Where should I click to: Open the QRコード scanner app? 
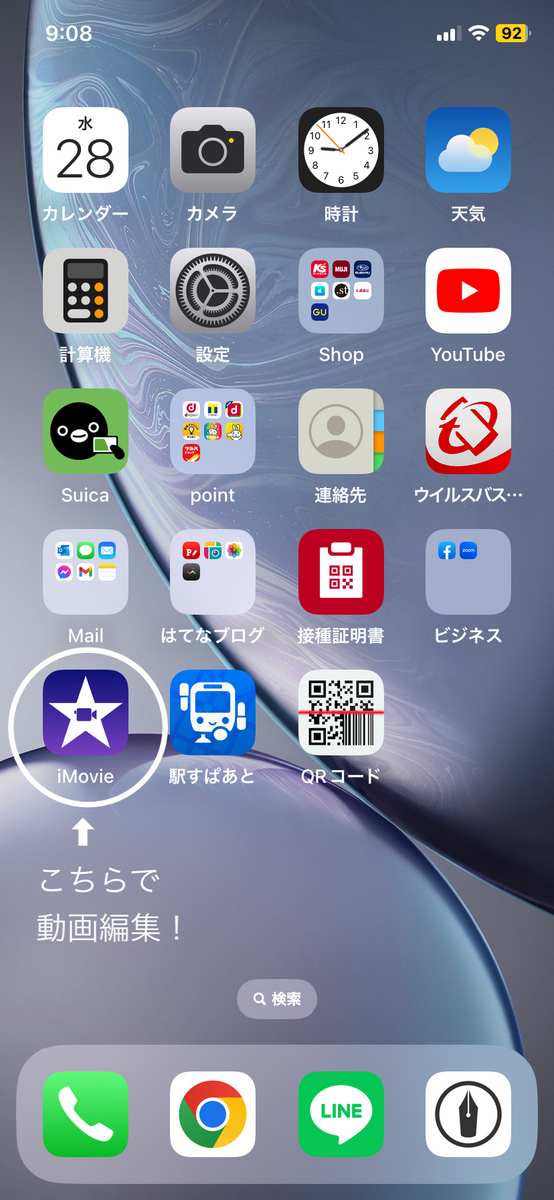click(341, 712)
